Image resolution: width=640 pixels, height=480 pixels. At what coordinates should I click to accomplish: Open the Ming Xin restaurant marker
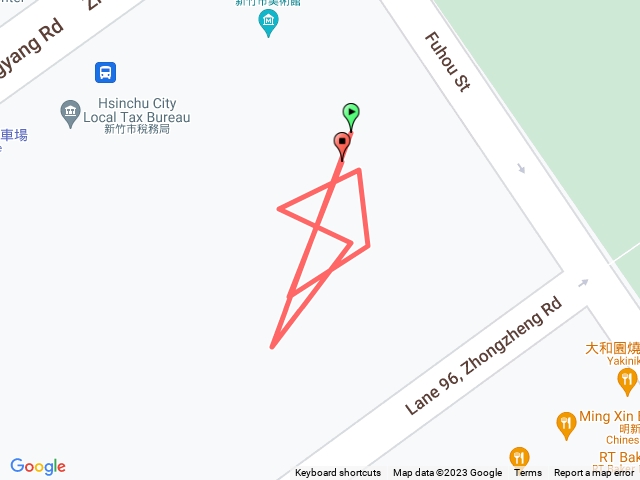(x=566, y=423)
